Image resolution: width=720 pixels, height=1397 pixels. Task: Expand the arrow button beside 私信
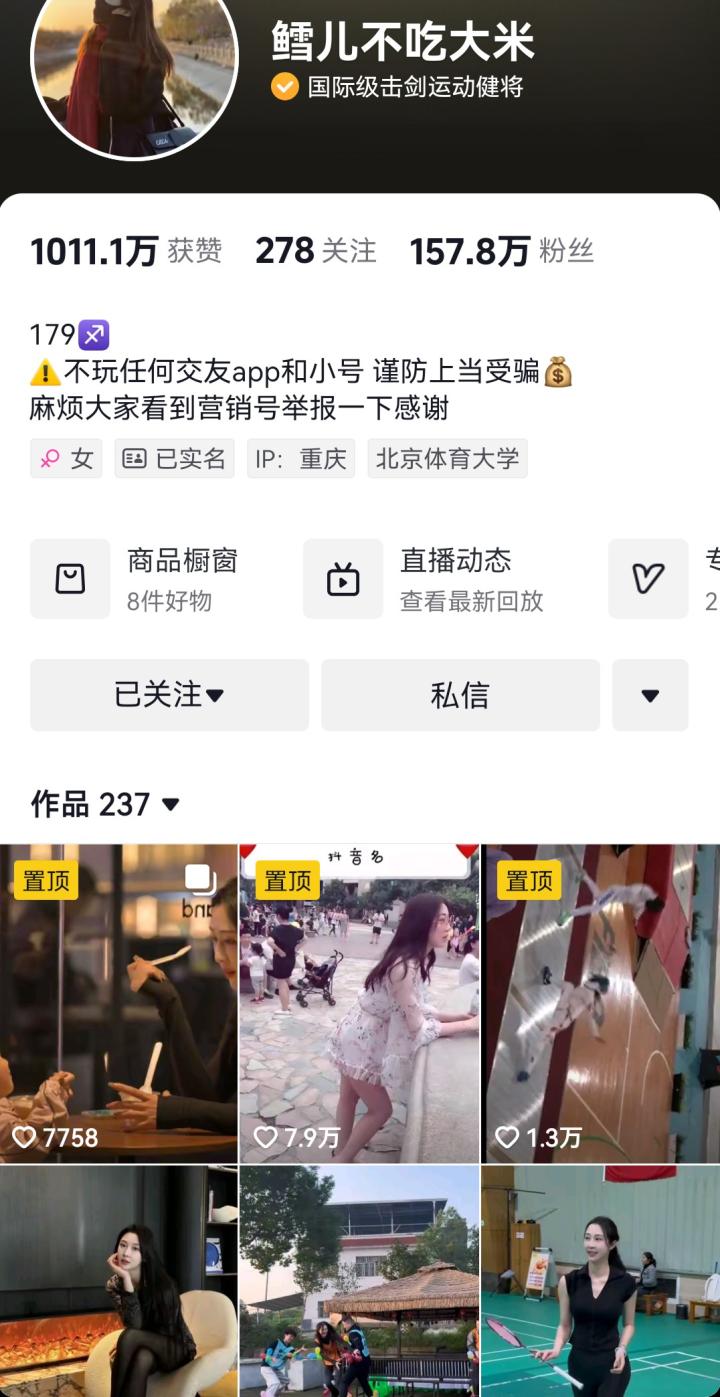click(650, 695)
